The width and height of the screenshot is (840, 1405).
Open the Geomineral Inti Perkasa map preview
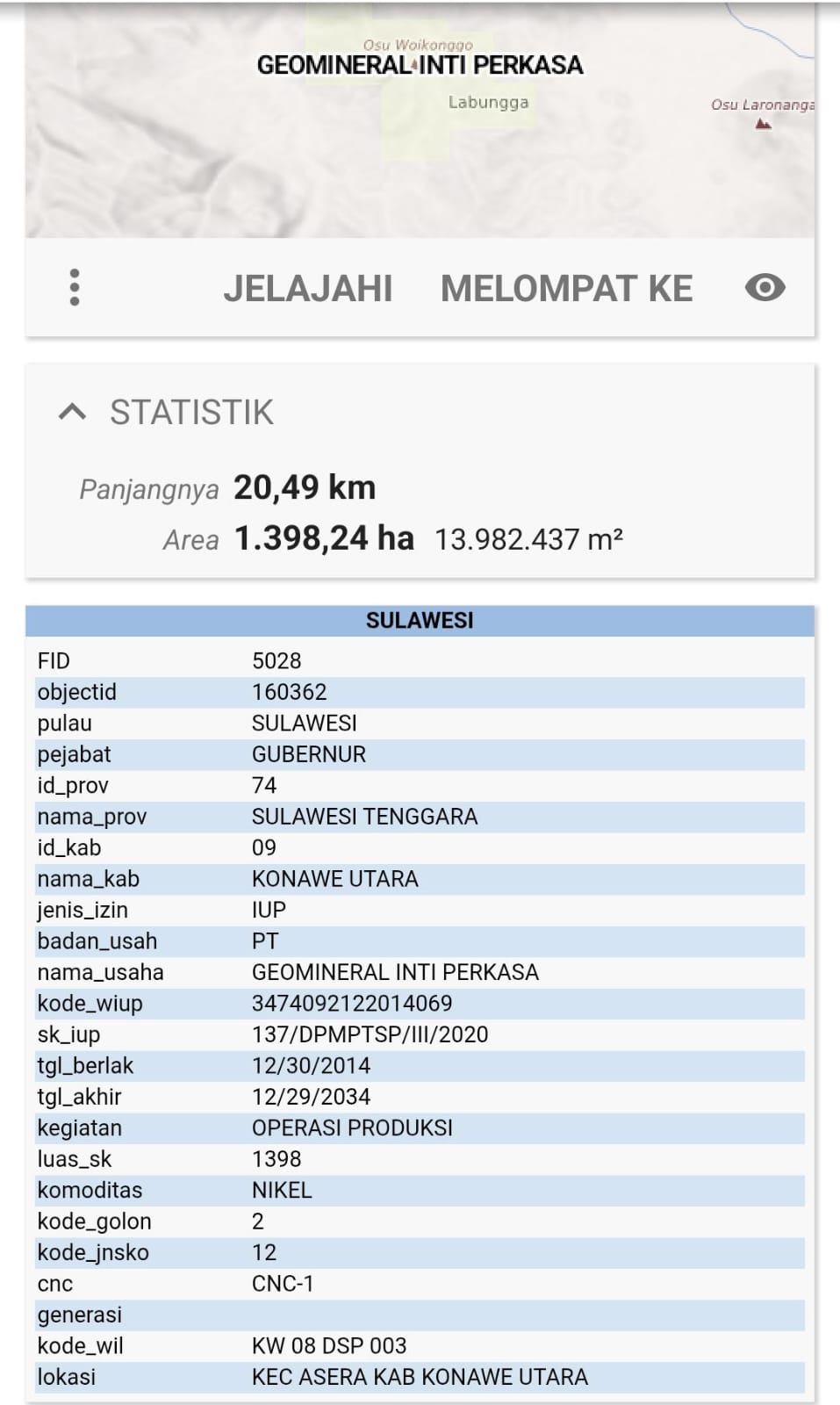click(x=420, y=123)
